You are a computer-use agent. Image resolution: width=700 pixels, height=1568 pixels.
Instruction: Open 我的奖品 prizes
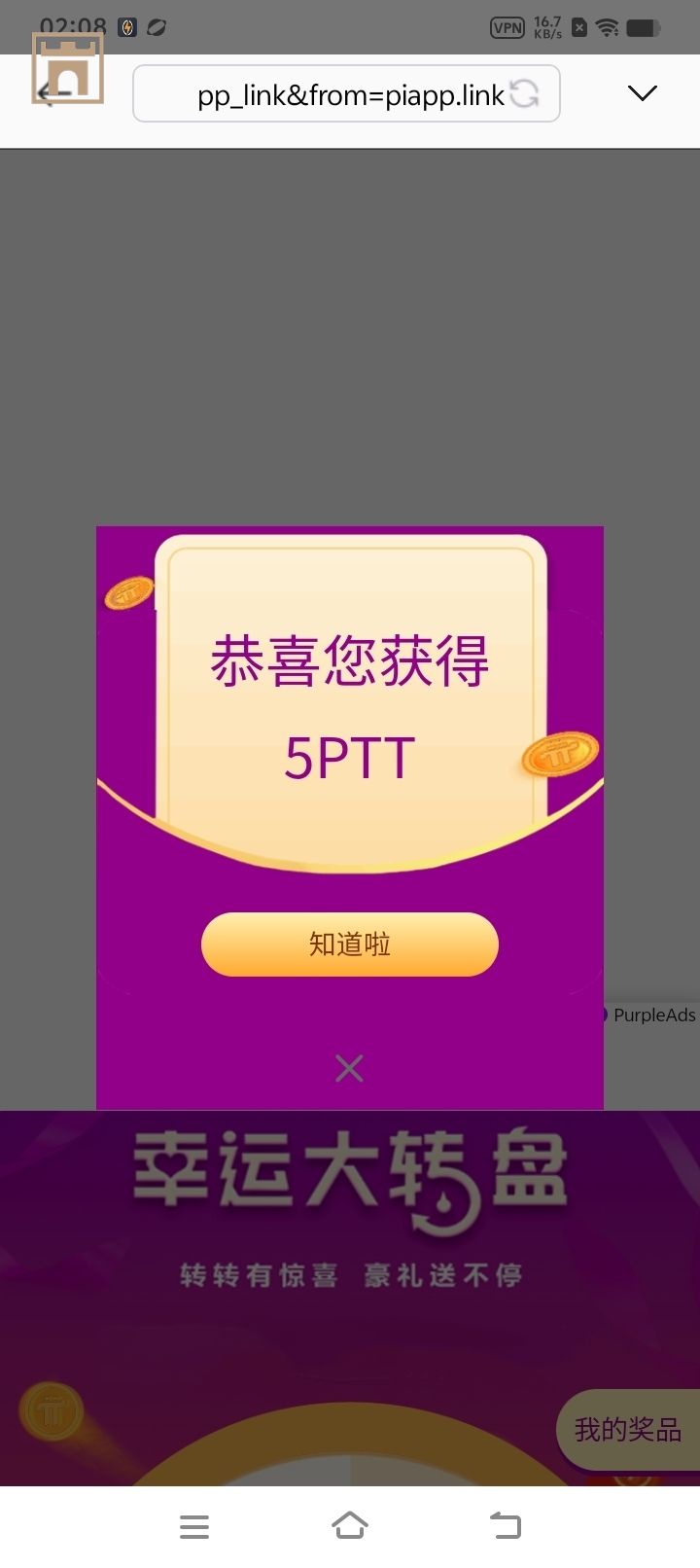[628, 1429]
